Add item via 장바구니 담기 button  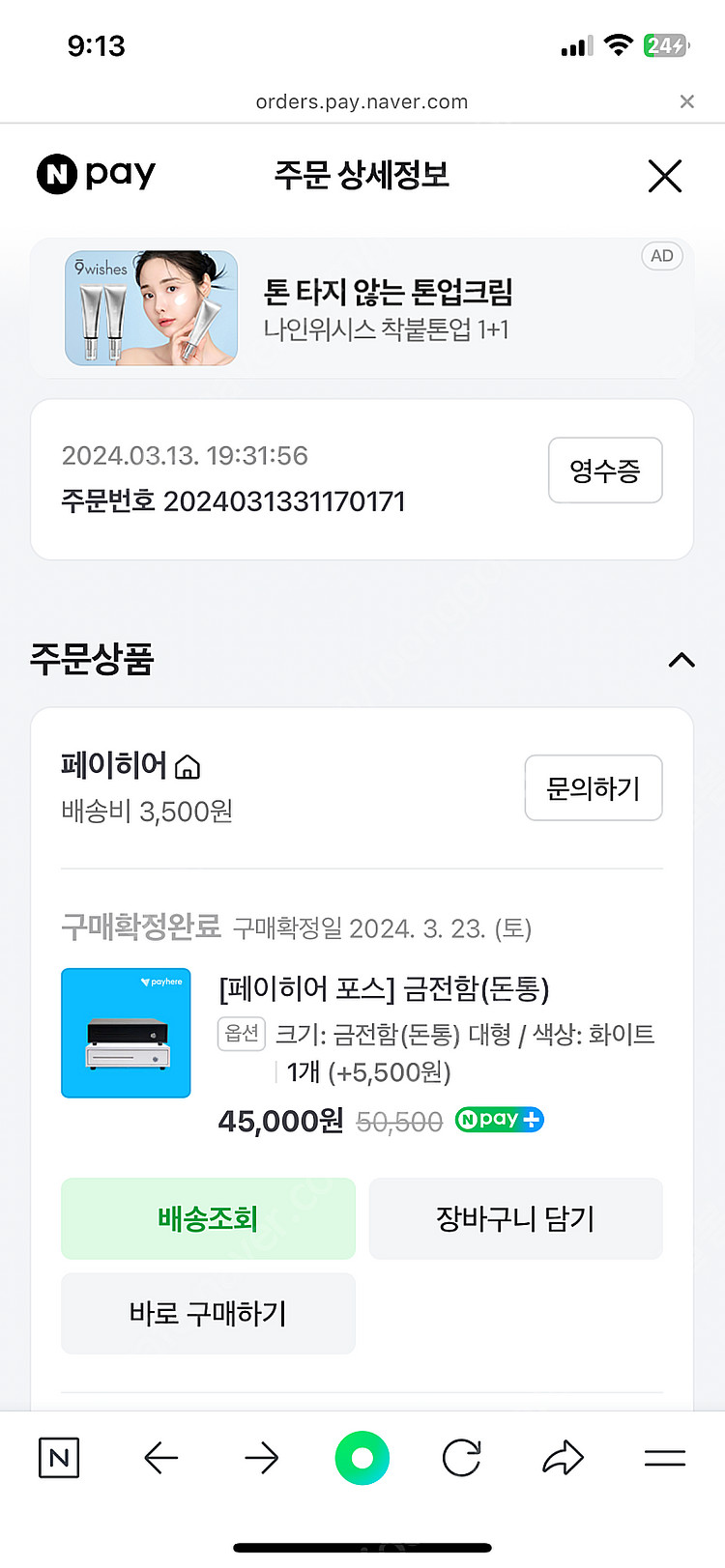pyautogui.click(x=515, y=1218)
